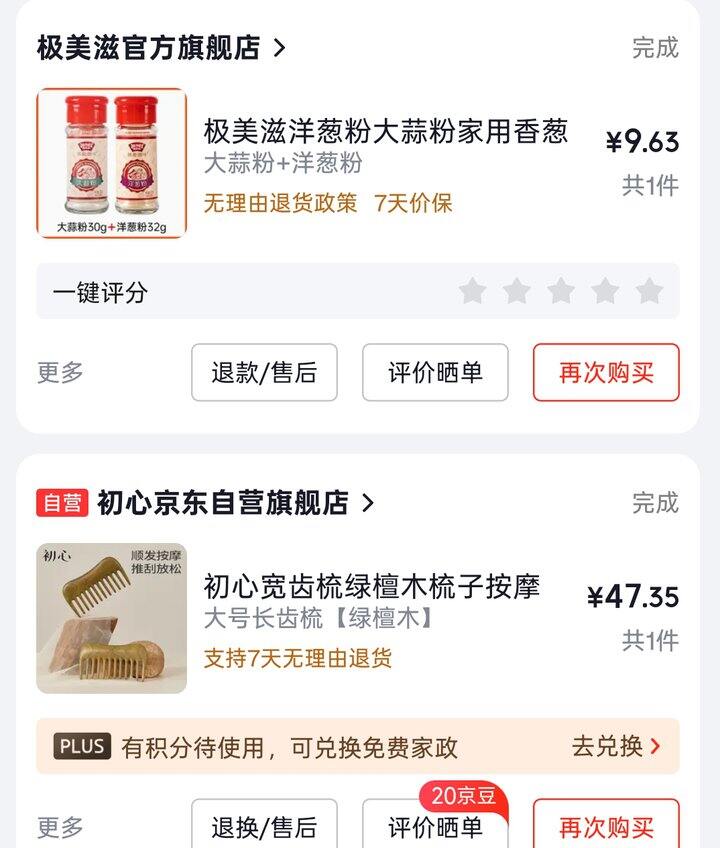Image resolution: width=720 pixels, height=848 pixels.
Task: Open the 极美滋洋葱粉大蒜粉 product image
Action: [112, 163]
